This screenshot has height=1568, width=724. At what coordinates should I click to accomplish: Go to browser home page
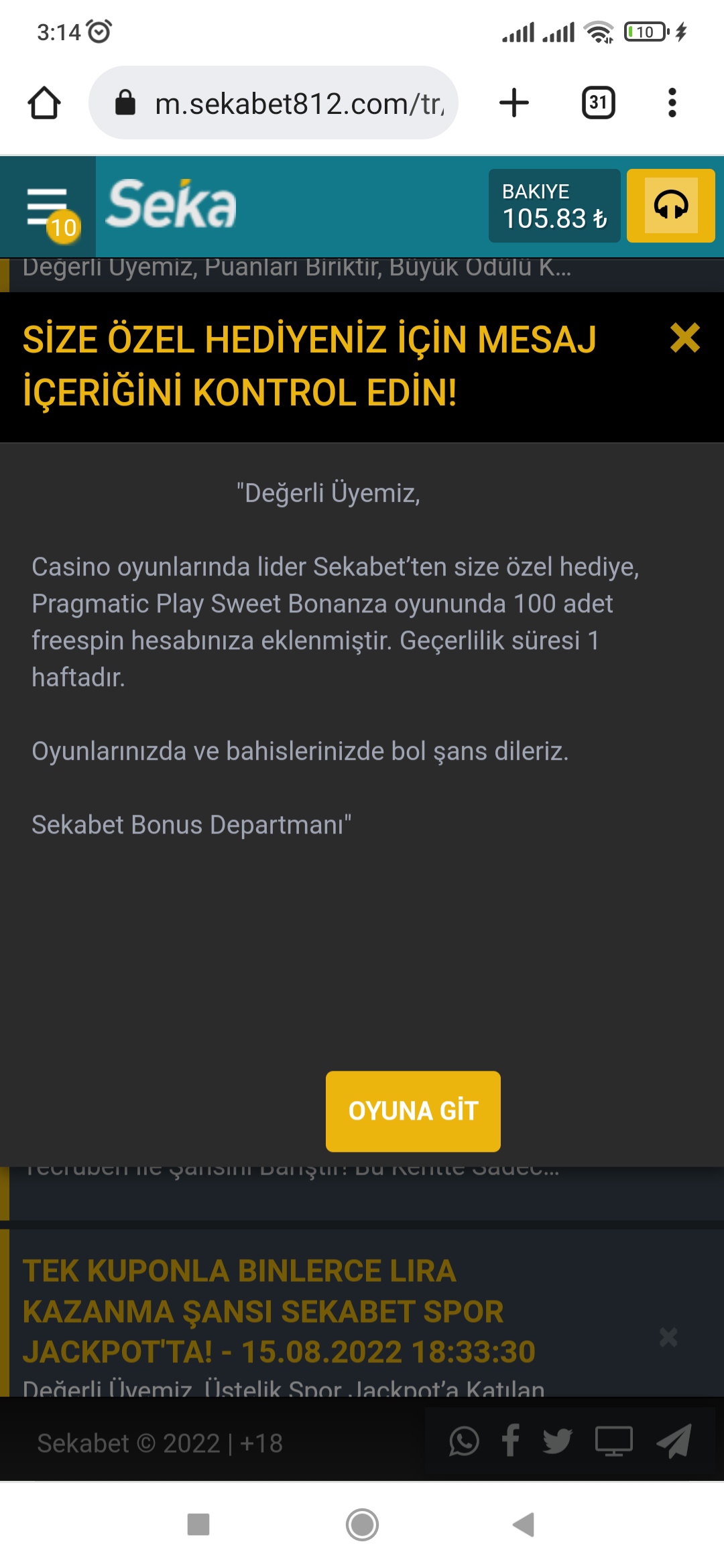(x=44, y=103)
